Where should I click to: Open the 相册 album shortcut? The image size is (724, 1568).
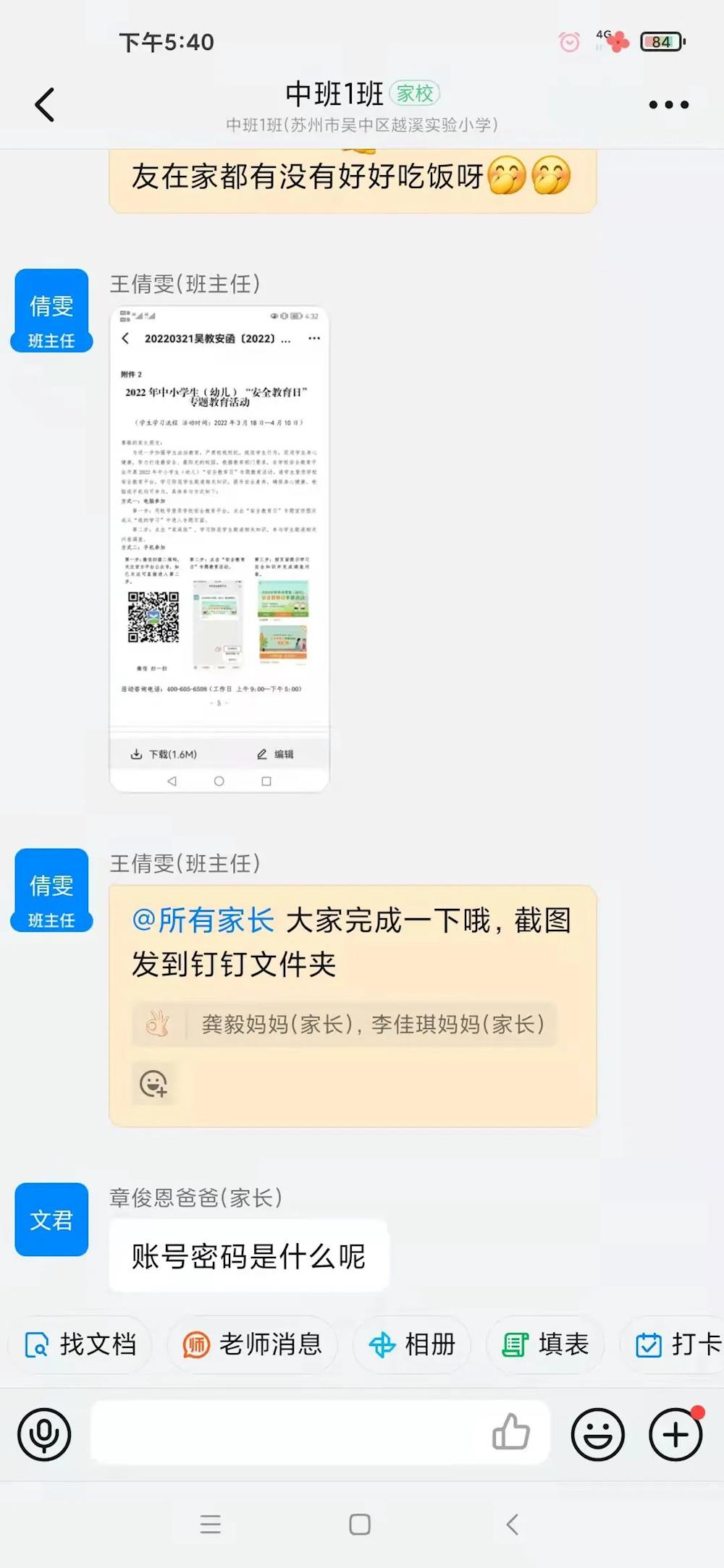[412, 1344]
